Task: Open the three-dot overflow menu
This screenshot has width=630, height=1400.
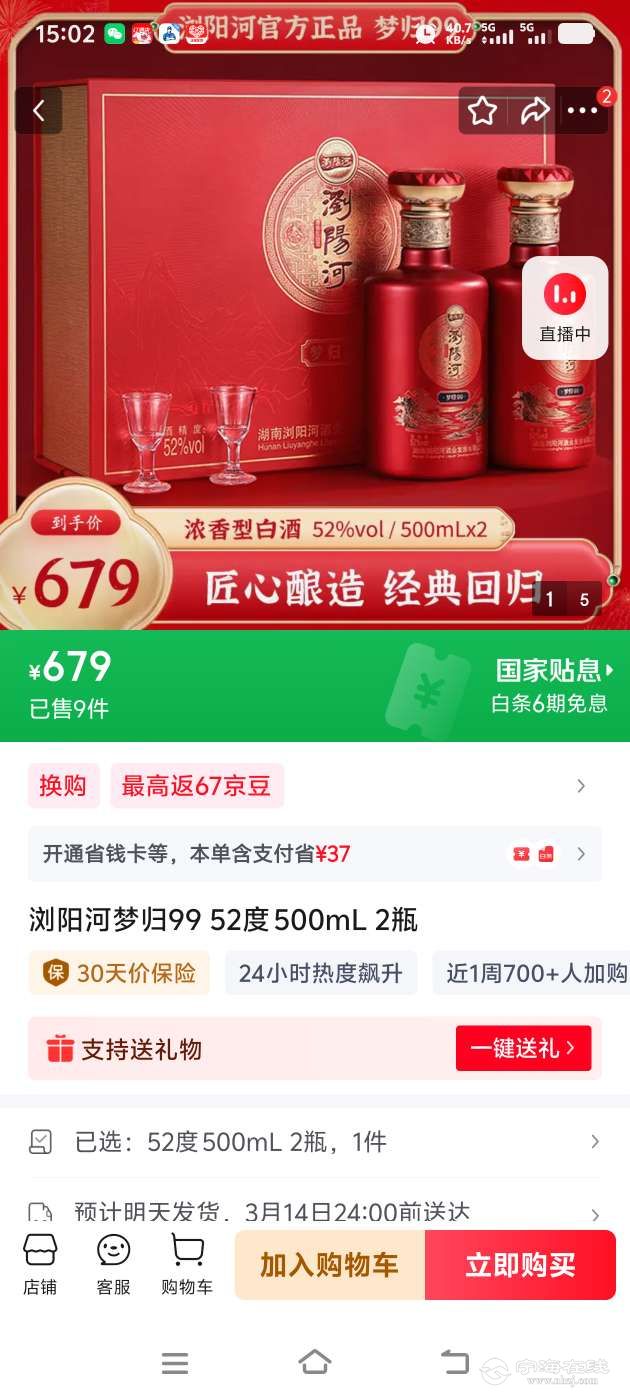Action: (583, 111)
